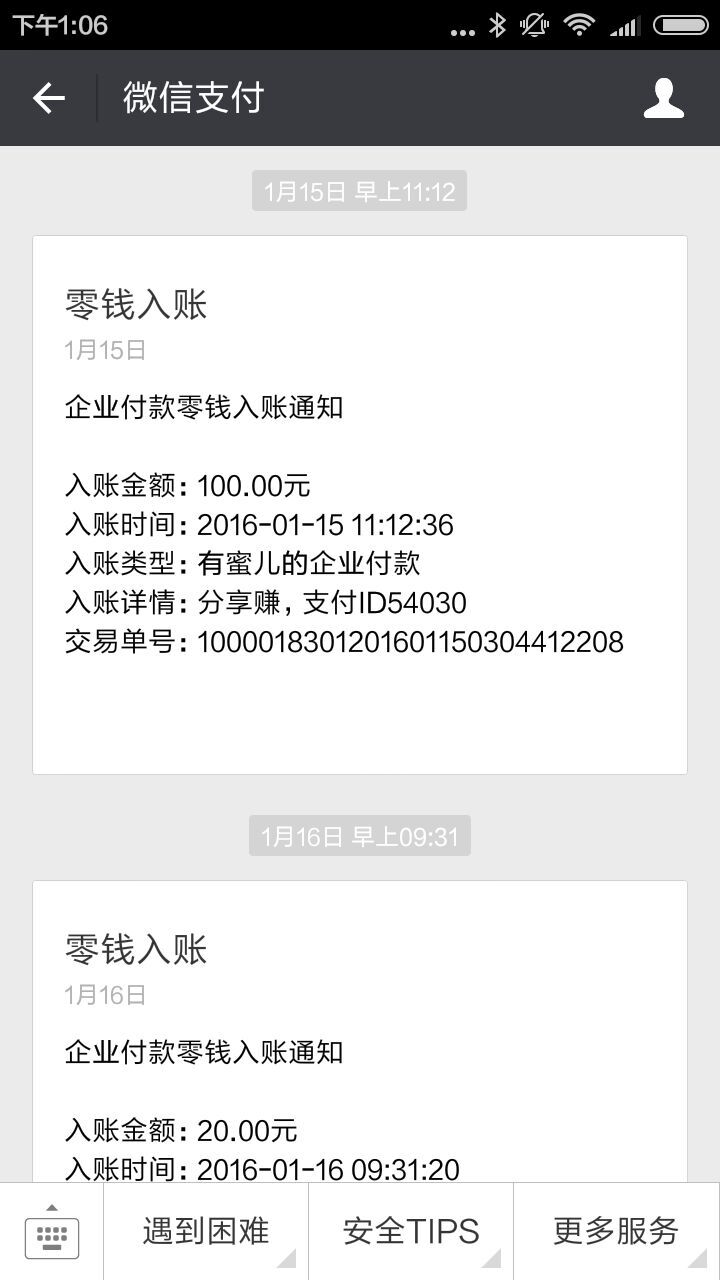The height and width of the screenshot is (1280, 720).
Task: Open the 100.00元 零钱入账 notification card
Action: point(360,505)
